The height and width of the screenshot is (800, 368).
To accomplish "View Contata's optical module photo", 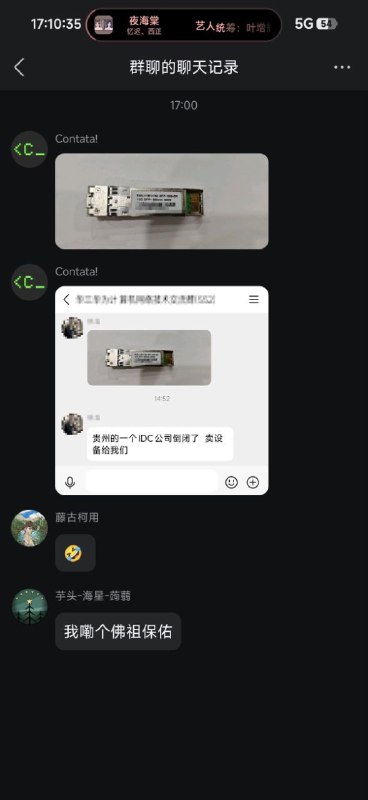I will (x=162, y=201).
